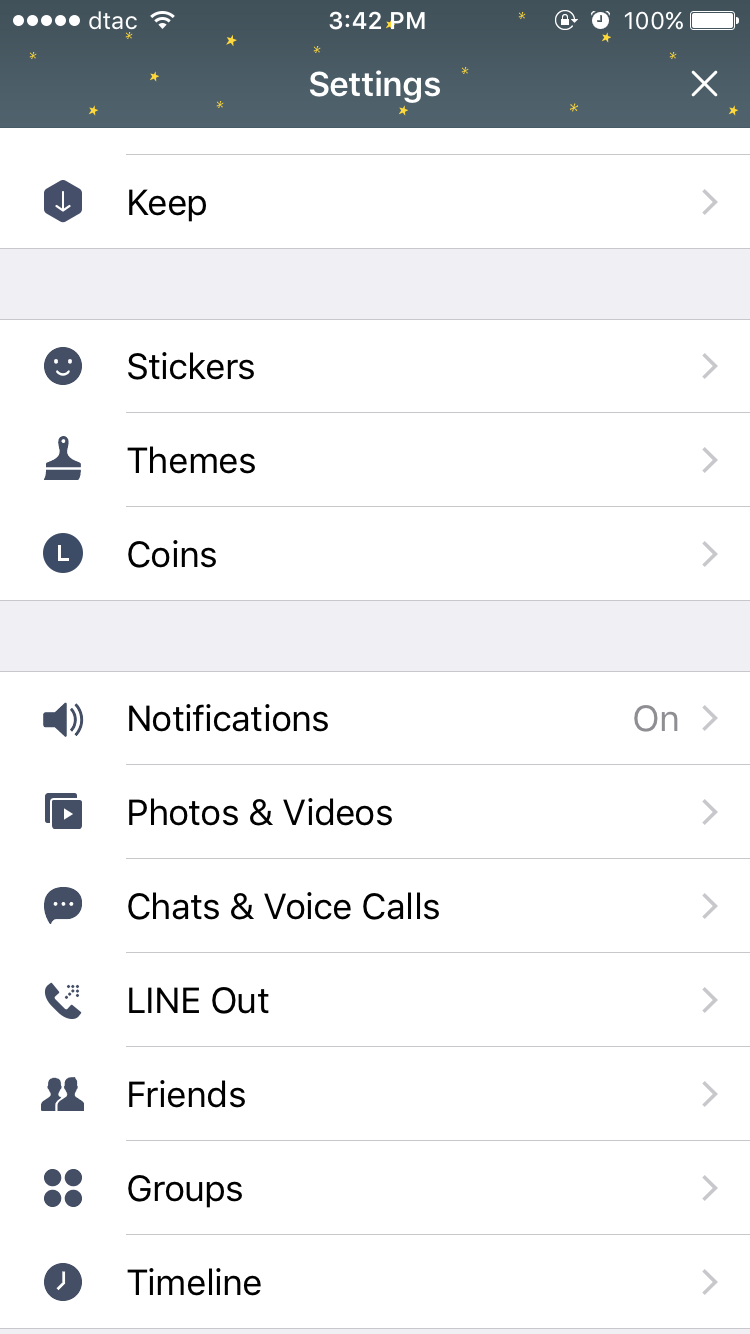
Task: Open Timeline settings
Action: tap(375, 1283)
